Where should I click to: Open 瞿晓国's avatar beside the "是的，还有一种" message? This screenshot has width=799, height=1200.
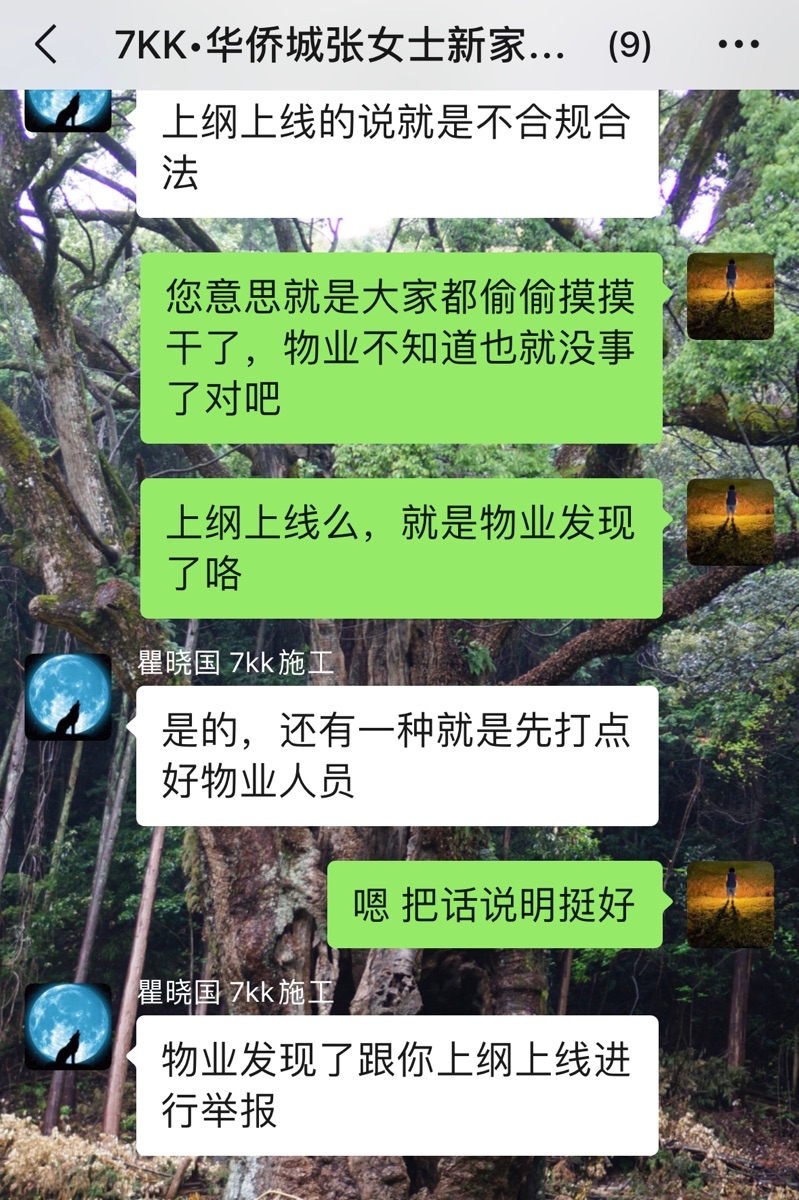click(x=68, y=697)
